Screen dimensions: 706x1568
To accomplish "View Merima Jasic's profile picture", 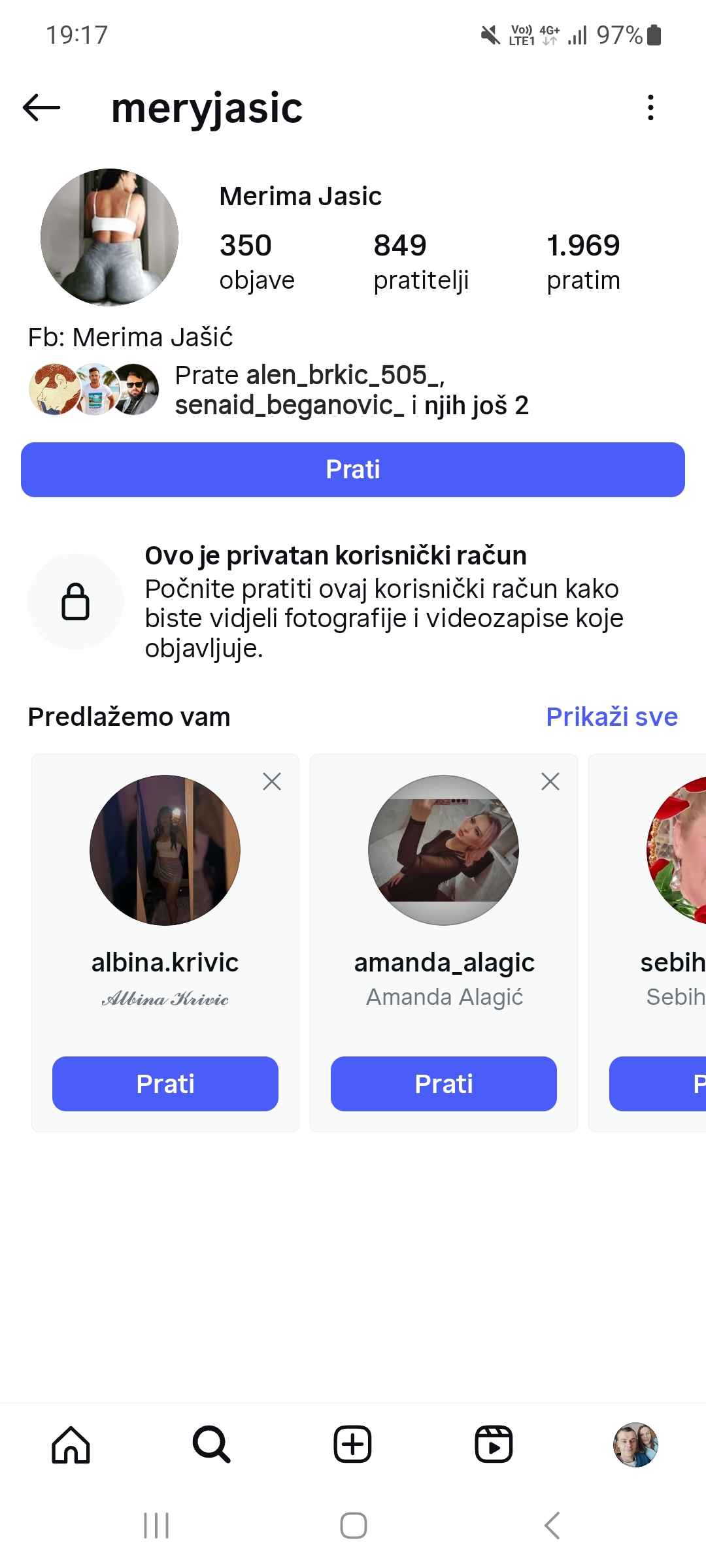I will tap(109, 237).
